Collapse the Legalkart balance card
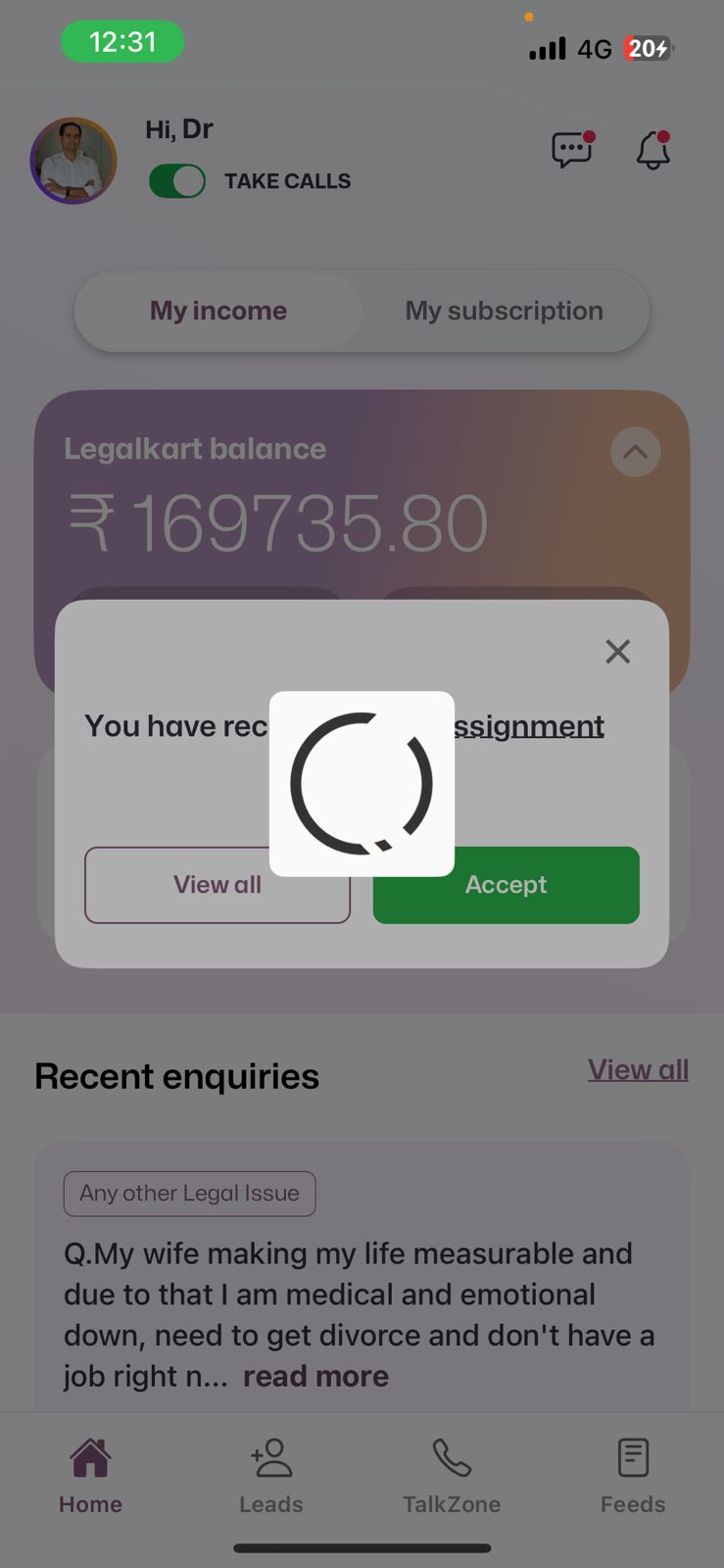The image size is (724, 1568). pyautogui.click(x=635, y=452)
